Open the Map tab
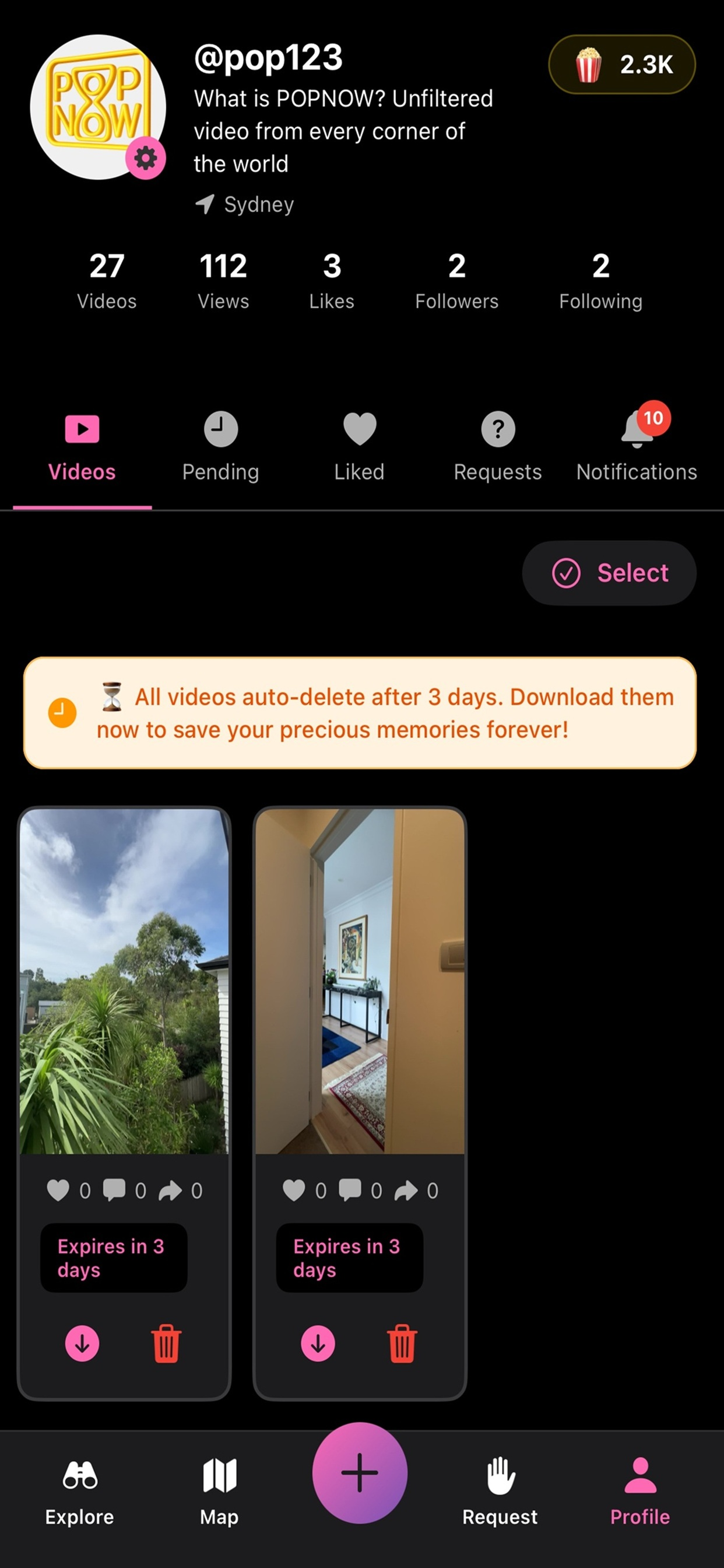 tap(219, 1490)
